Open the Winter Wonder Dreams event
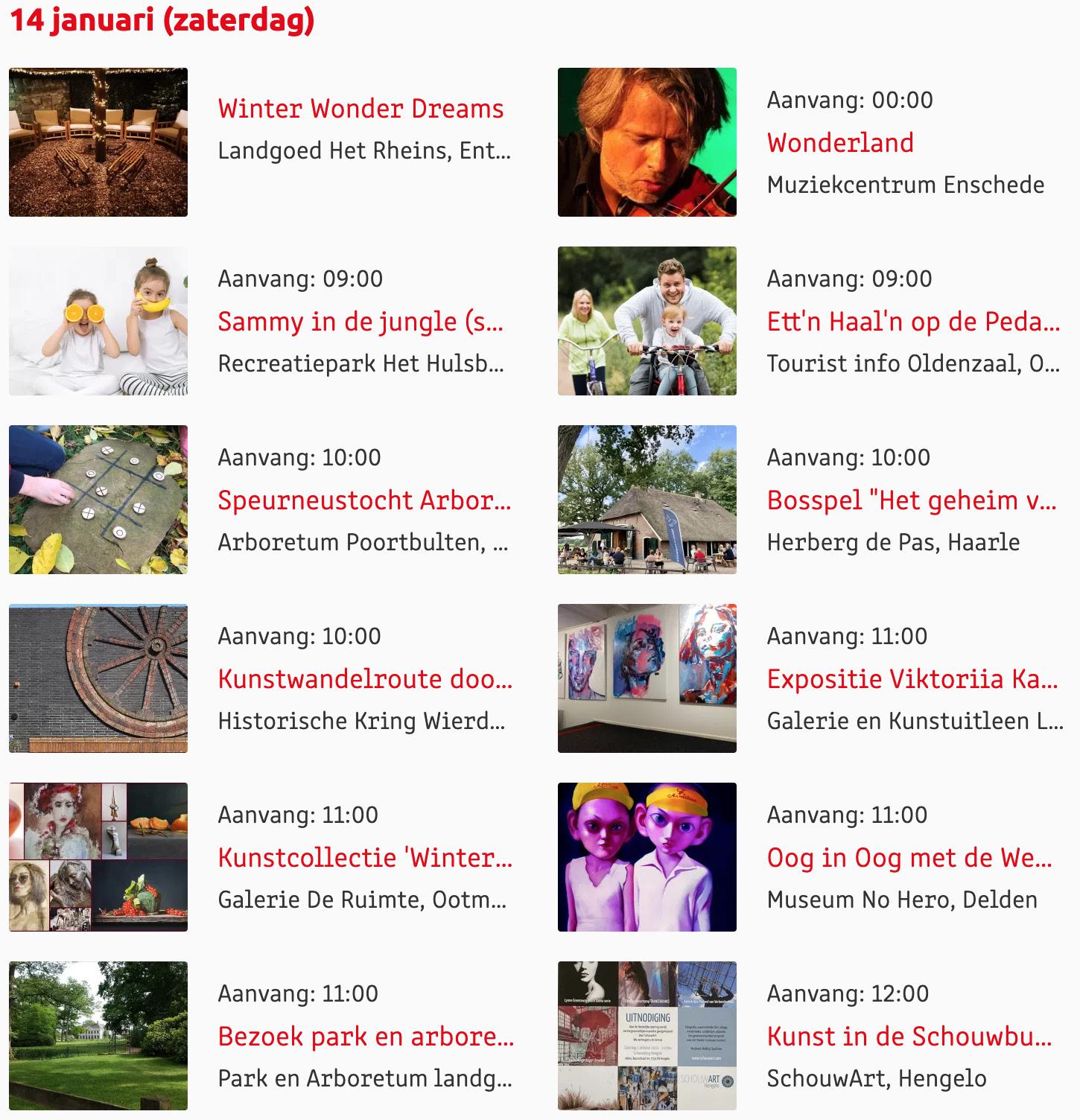 (x=360, y=109)
